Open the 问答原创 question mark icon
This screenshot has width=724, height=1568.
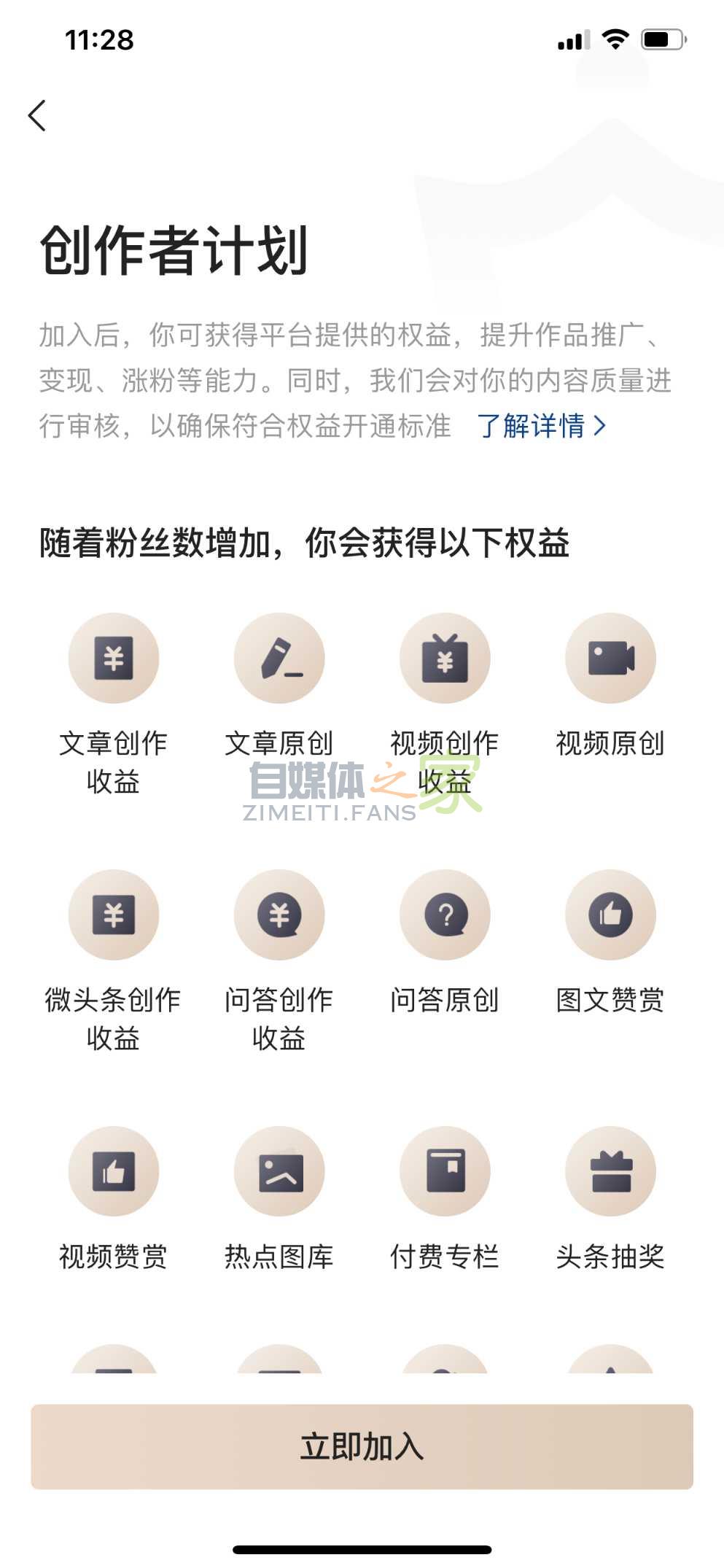(445, 915)
